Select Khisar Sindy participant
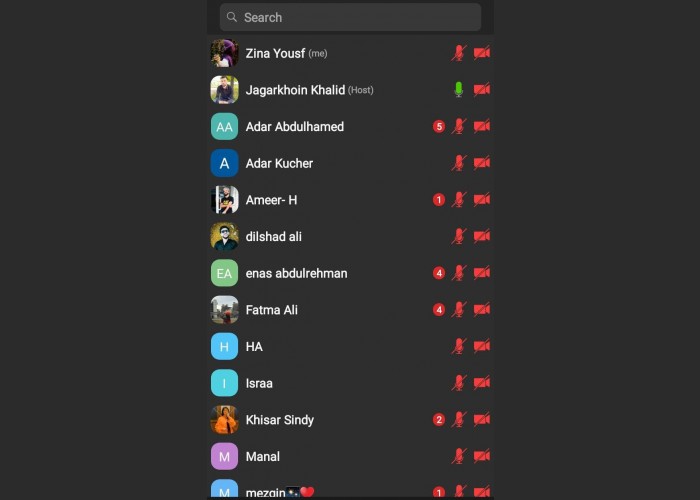Image resolution: width=700 pixels, height=500 pixels. 279,420
